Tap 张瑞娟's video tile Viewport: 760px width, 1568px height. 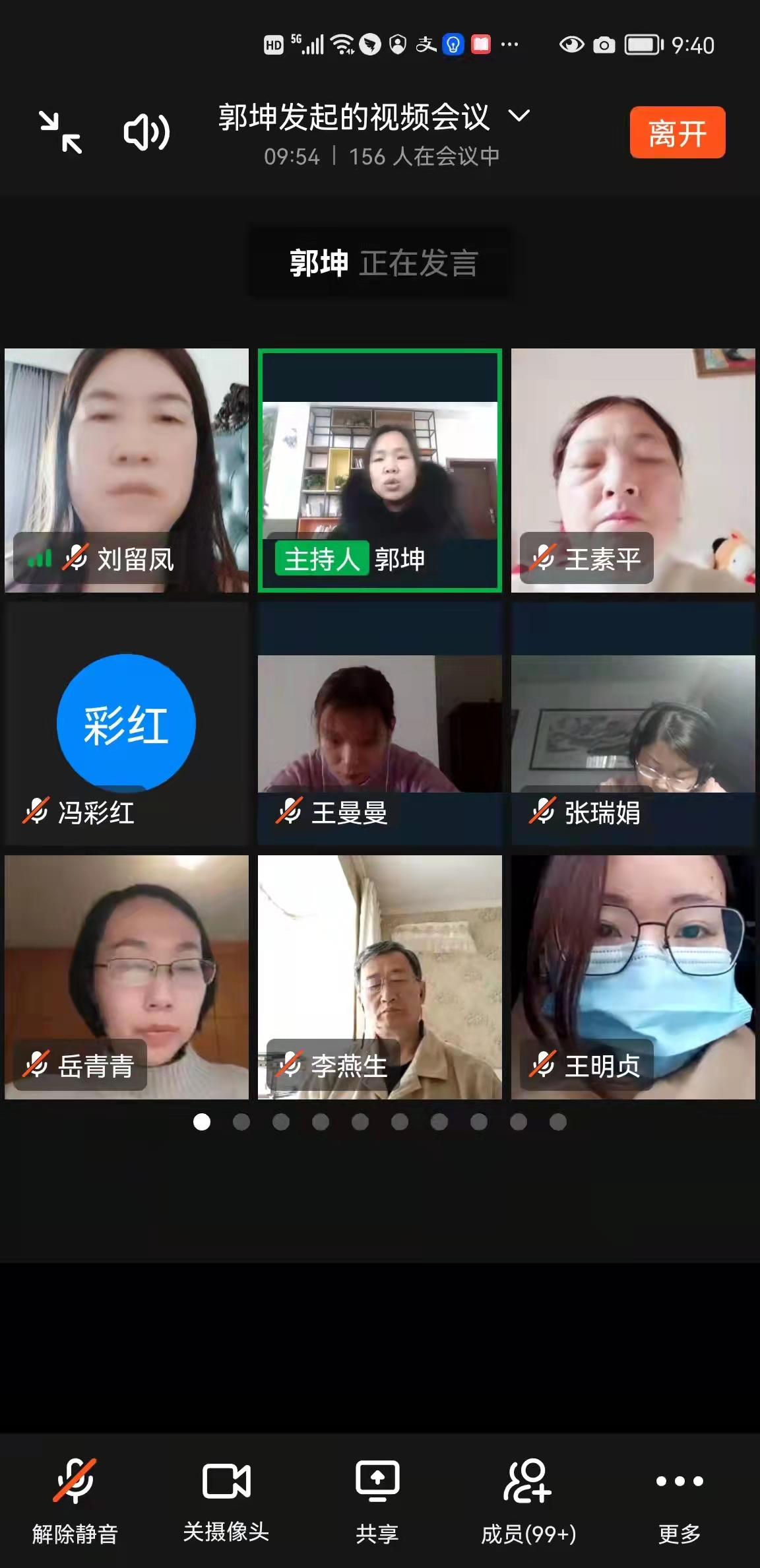click(x=633, y=723)
